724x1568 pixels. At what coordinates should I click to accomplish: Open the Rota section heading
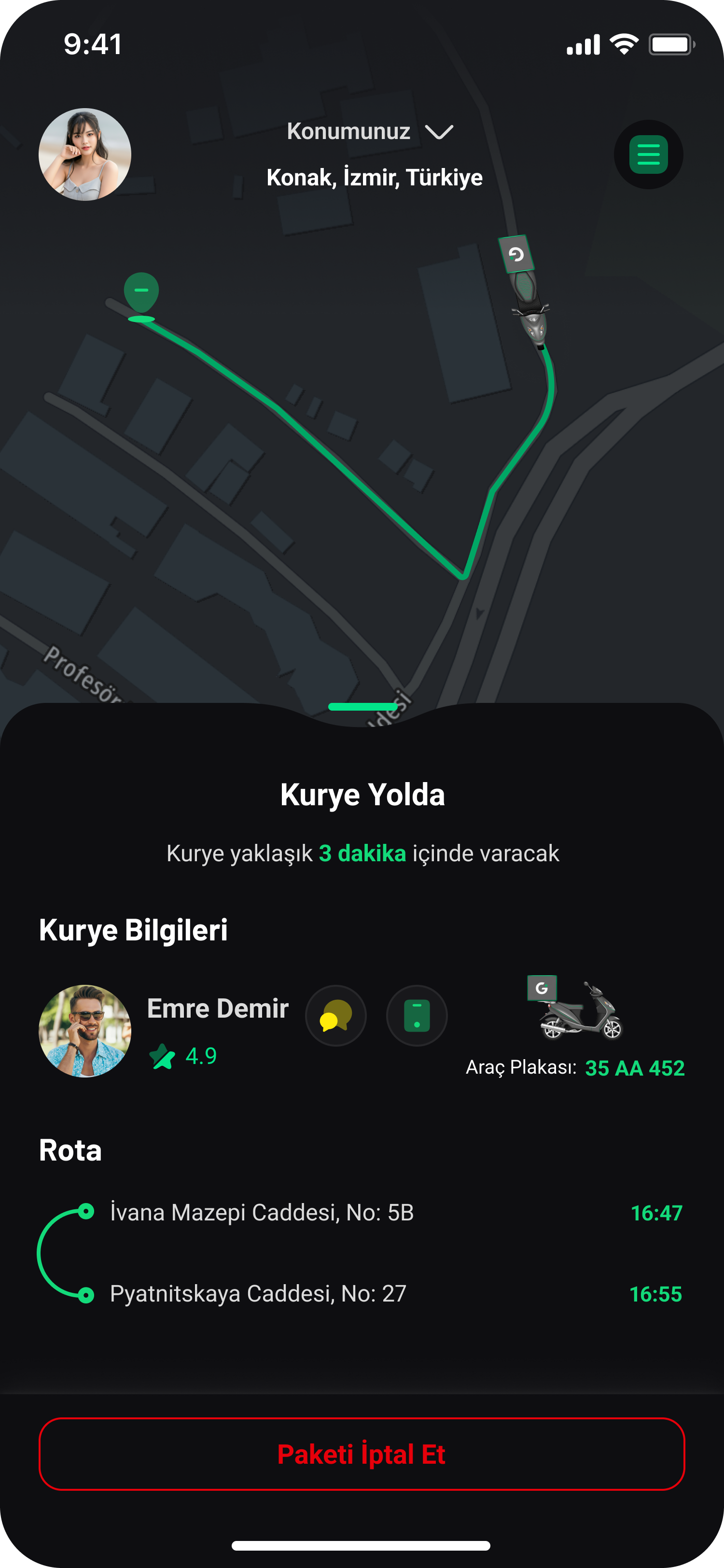pyautogui.click(x=70, y=1150)
